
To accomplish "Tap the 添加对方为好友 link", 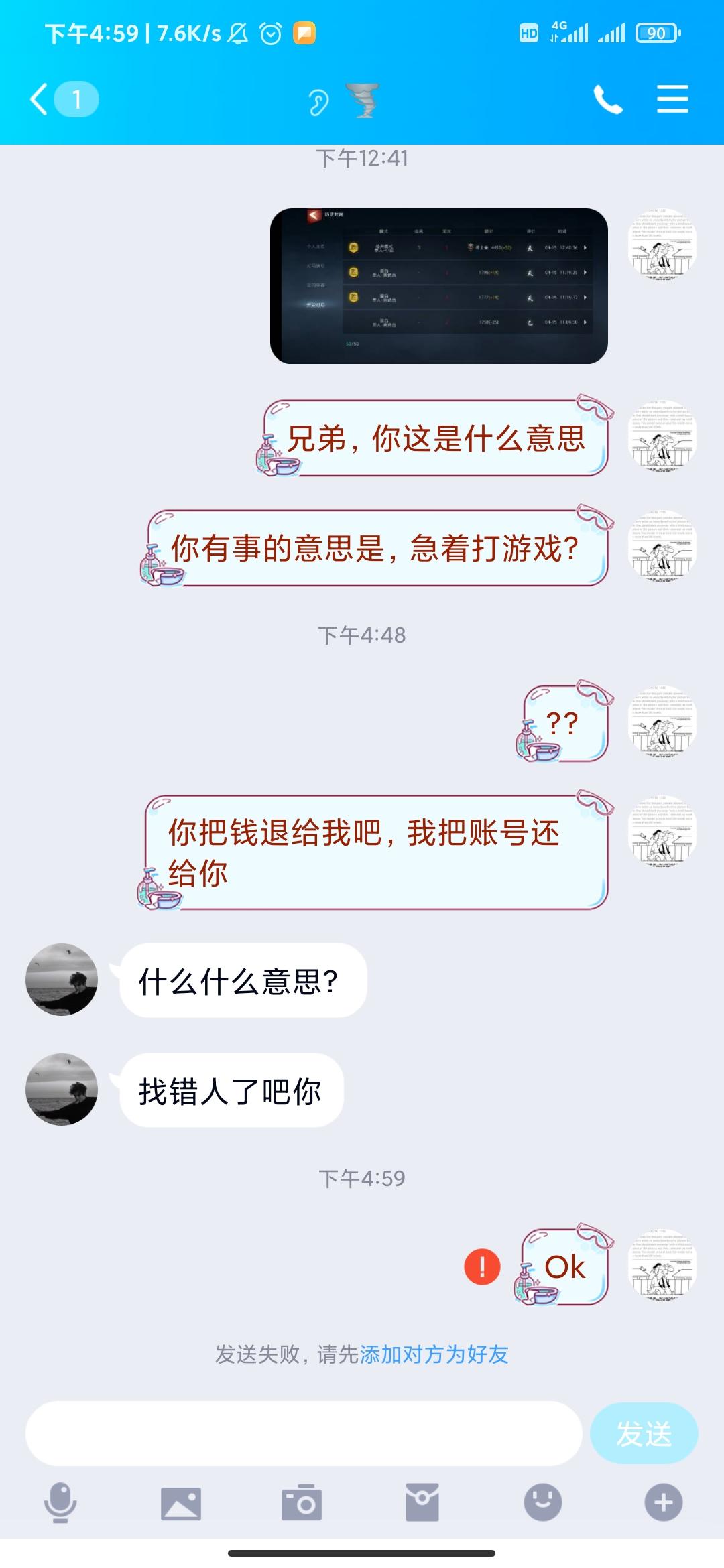I will (434, 1354).
